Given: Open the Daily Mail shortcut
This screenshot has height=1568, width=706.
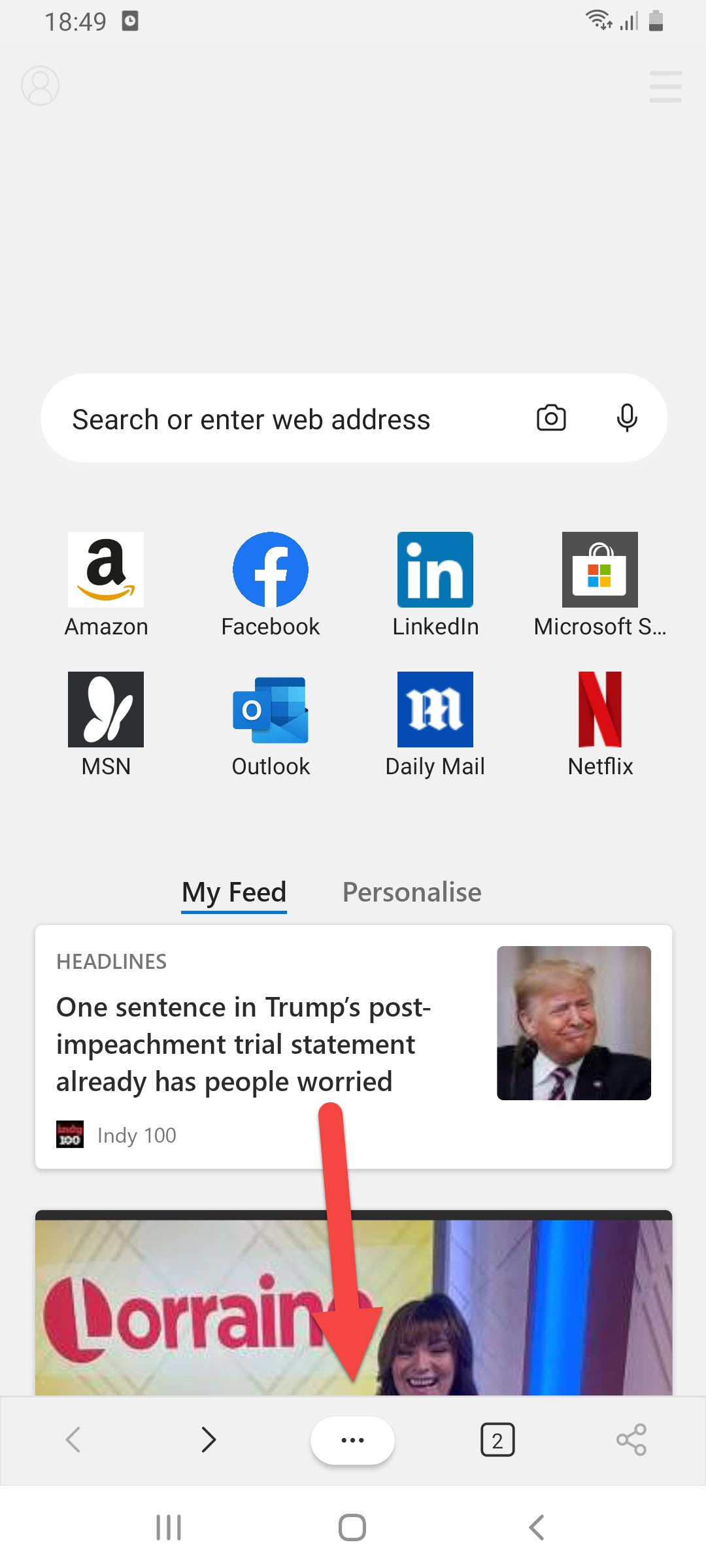Looking at the screenshot, I should click(x=435, y=723).
